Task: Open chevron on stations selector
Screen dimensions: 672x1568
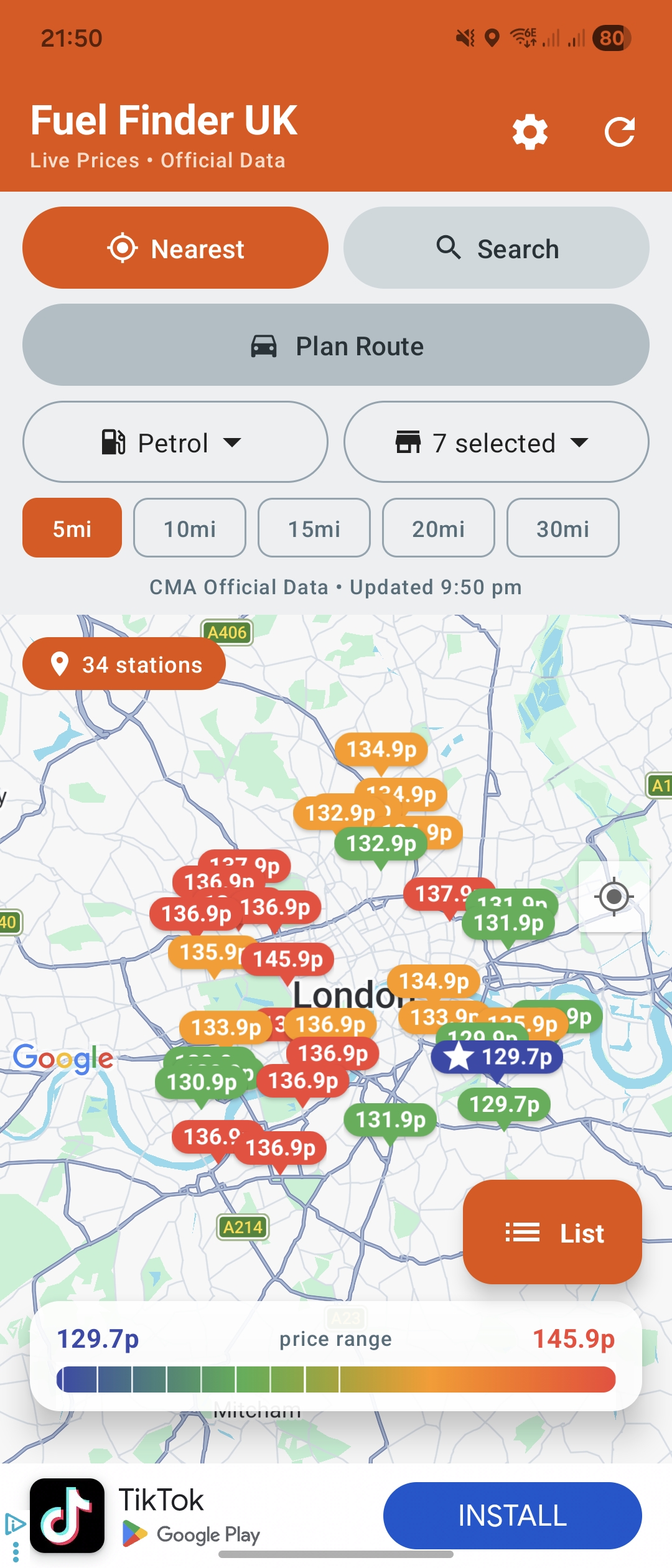Action: click(579, 442)
